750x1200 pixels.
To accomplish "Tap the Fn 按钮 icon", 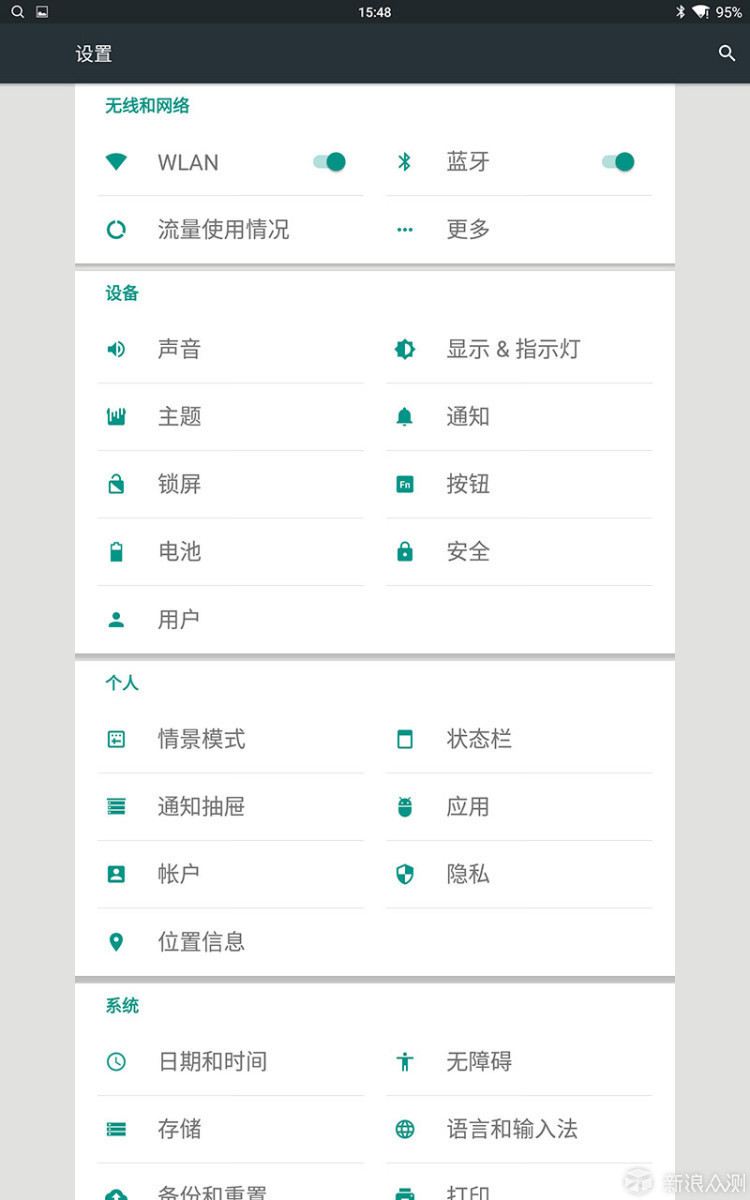I will pyautogui.click(x=404, y=484).
